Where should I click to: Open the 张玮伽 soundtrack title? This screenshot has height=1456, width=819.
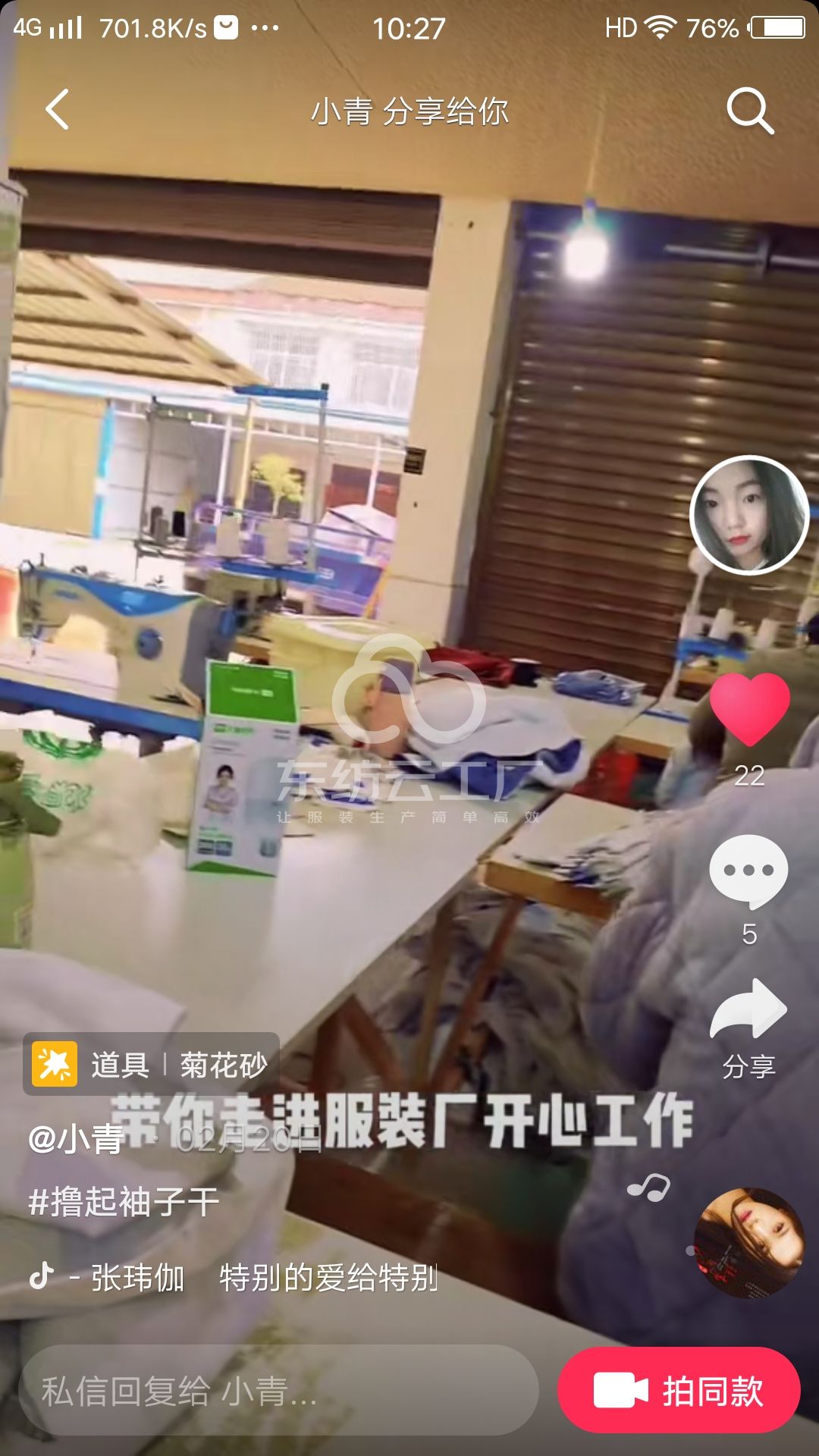(x=250, y=1278)
